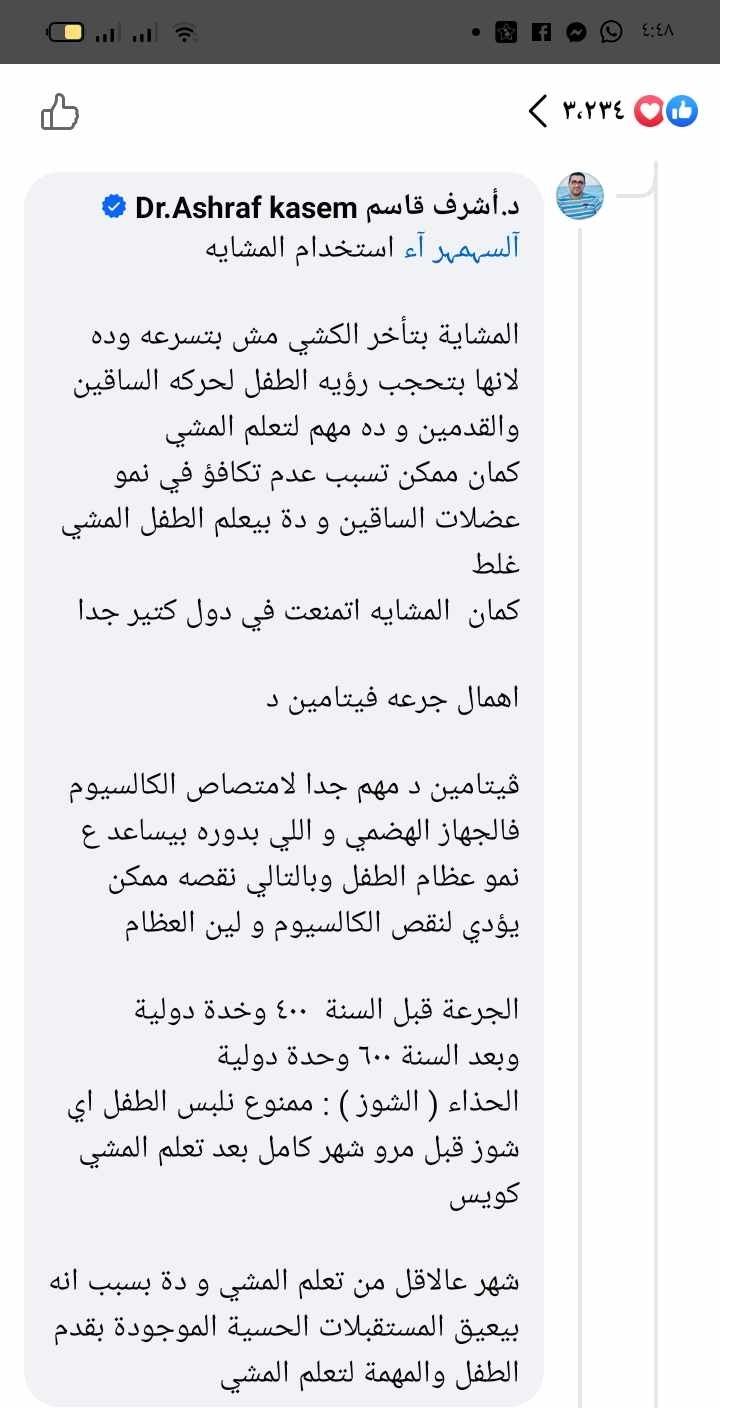
Task: Tap the camera app icon in the status bar
Action: click(506, 31)
